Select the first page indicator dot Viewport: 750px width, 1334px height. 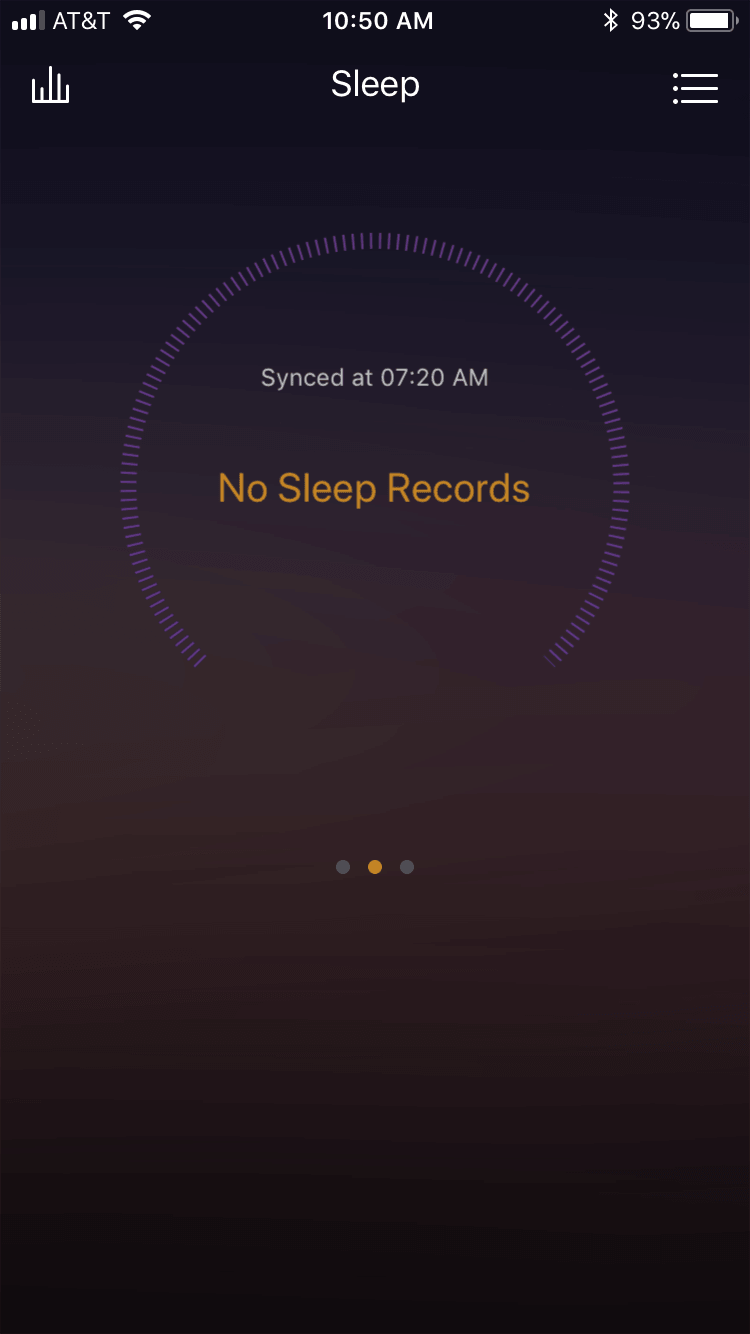pos(343,867)
